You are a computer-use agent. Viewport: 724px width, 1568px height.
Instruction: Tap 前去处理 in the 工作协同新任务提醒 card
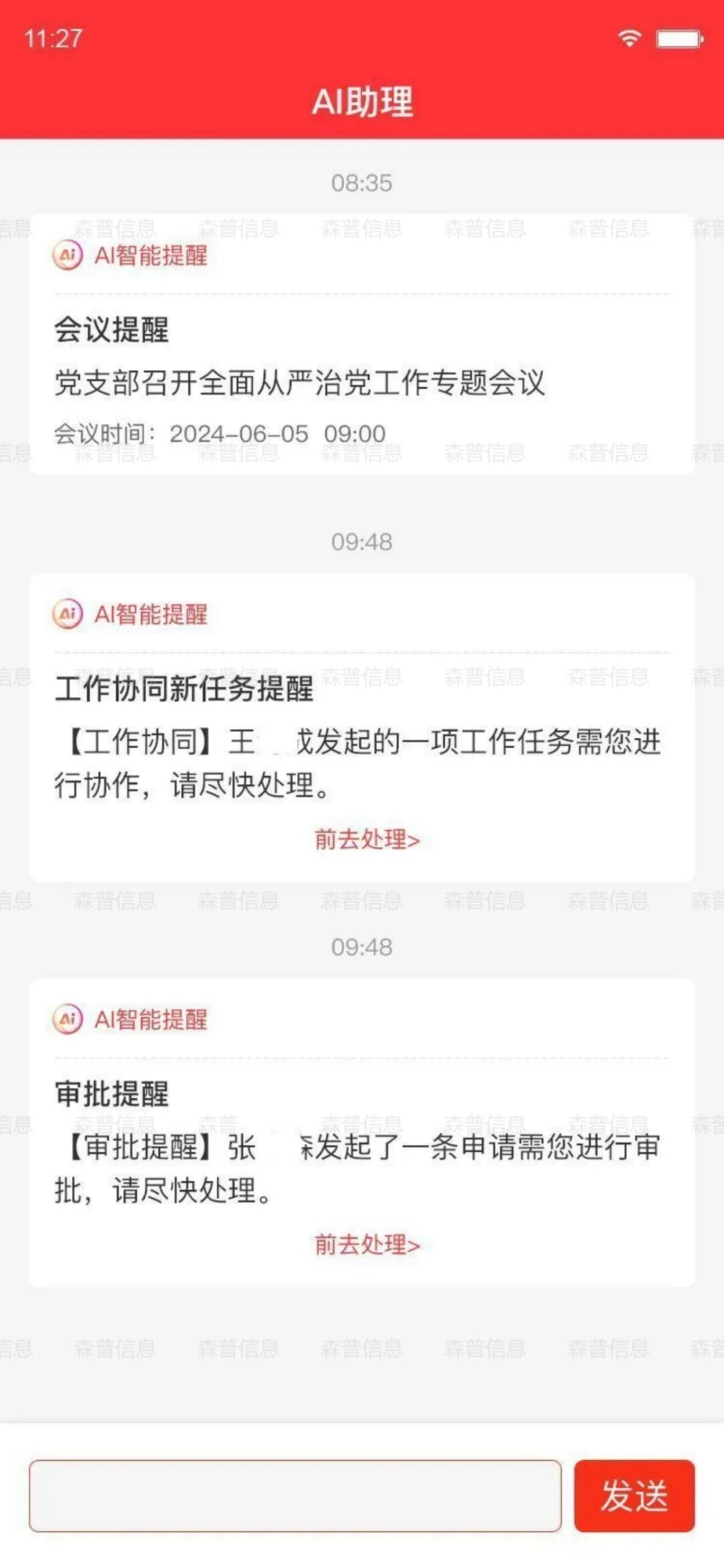click(x=367, y=840)
